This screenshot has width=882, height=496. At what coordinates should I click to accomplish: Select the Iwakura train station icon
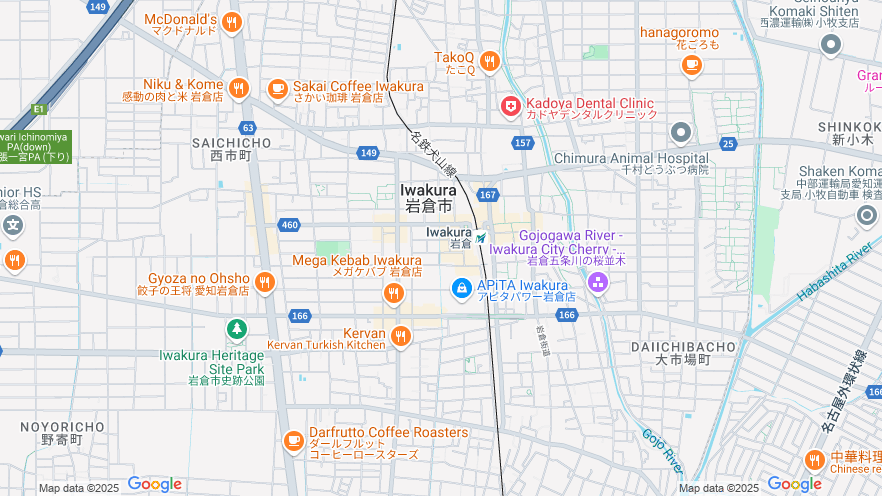482,238
